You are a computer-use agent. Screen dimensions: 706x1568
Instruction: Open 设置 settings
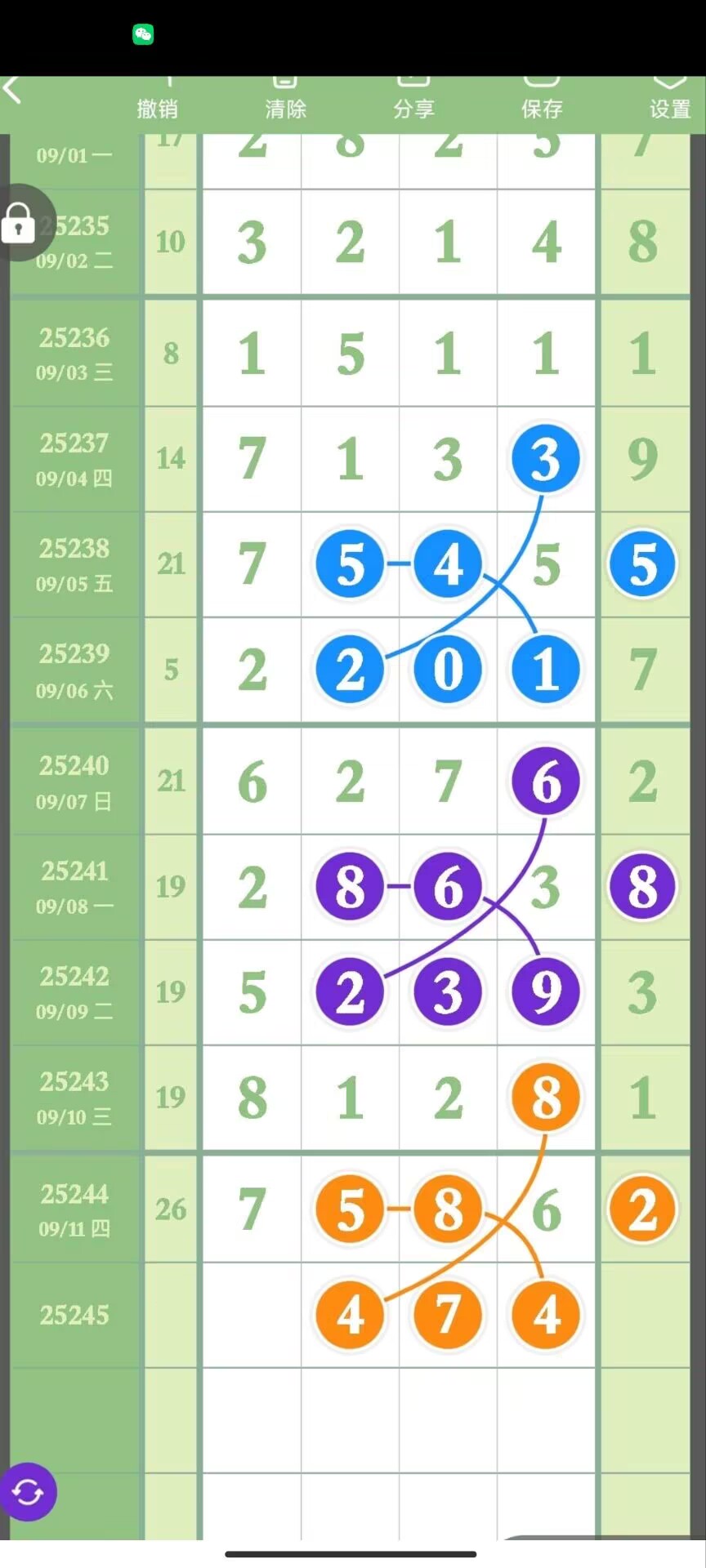670,100
